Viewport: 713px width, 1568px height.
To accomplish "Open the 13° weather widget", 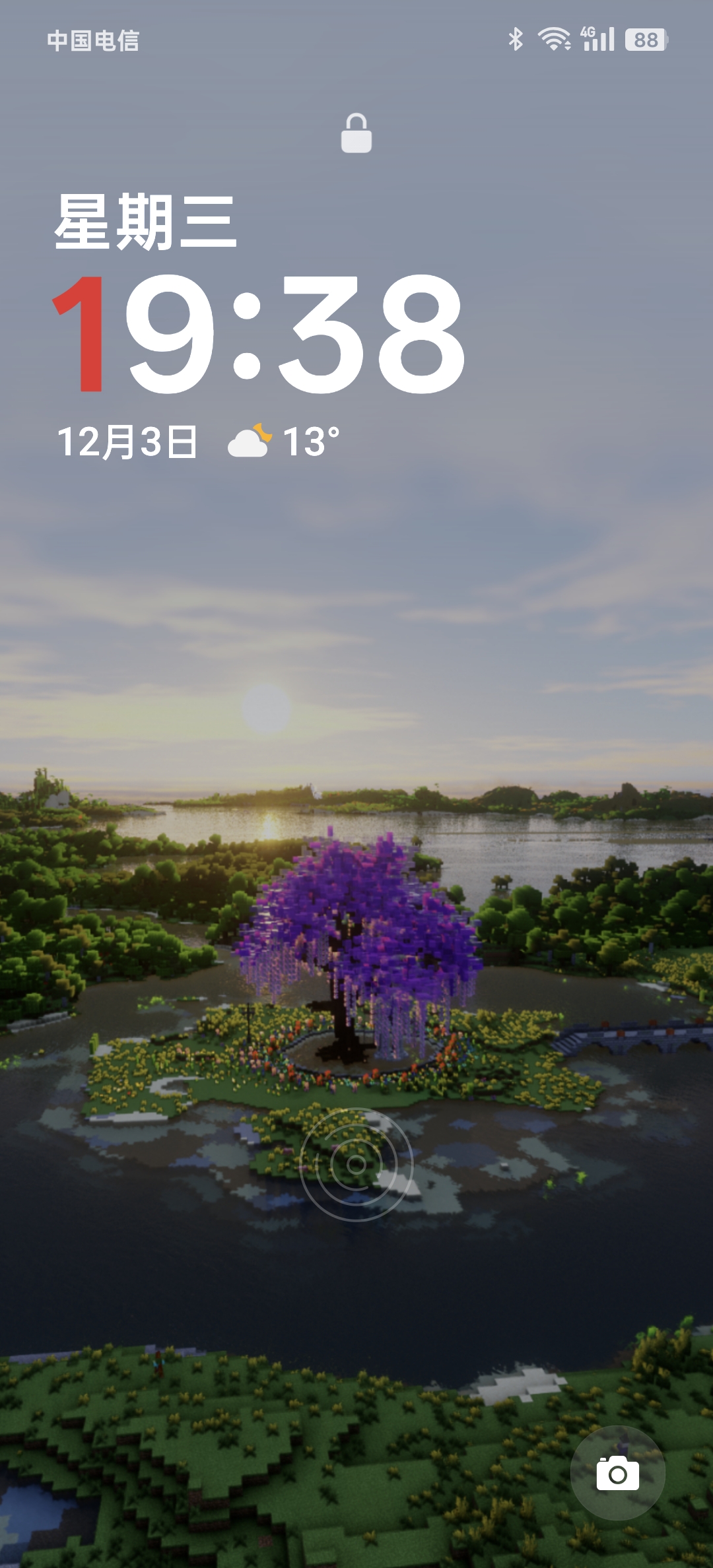I will click(284, 441).
